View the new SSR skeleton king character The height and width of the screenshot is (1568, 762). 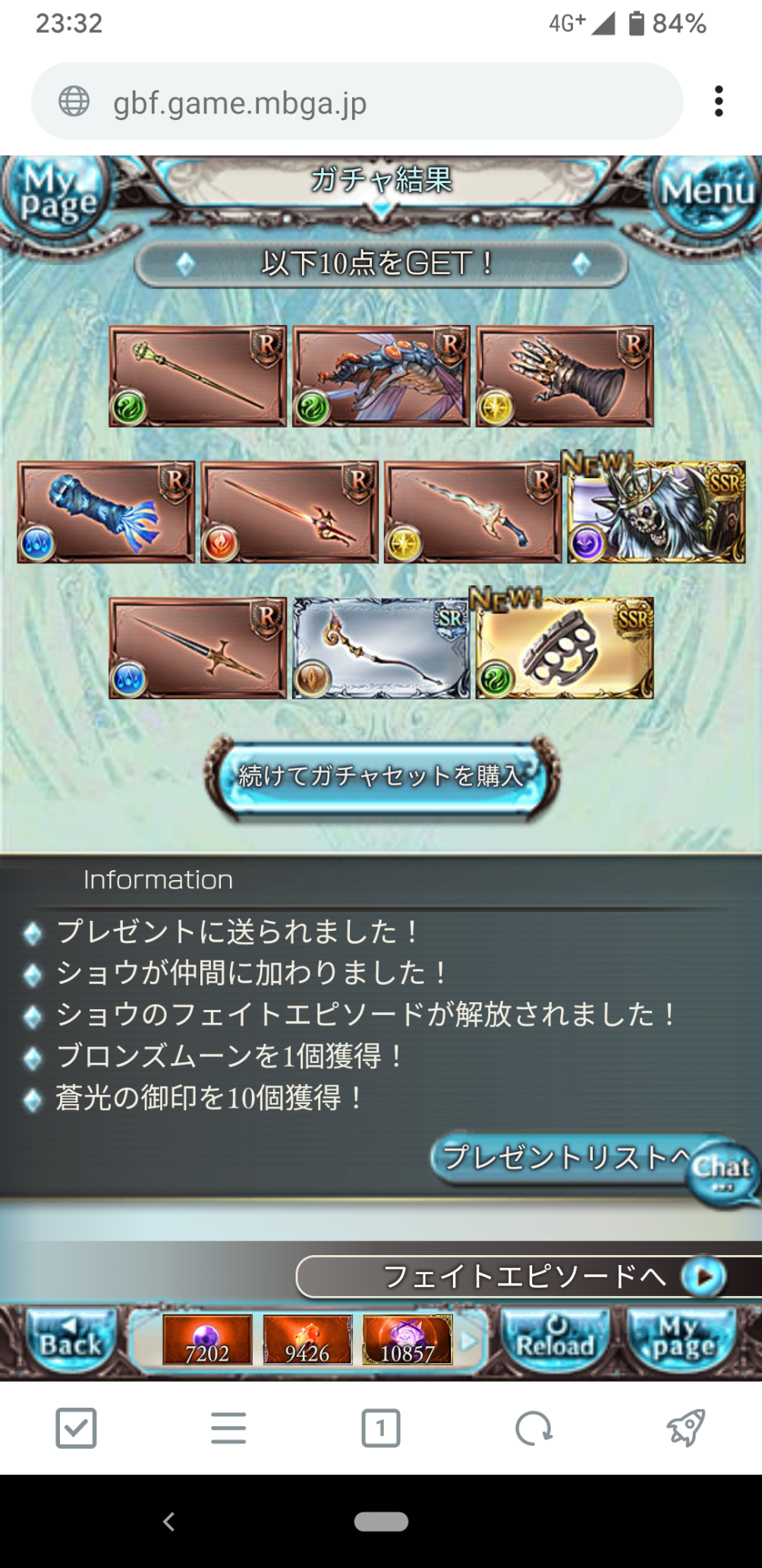[657, 513]
